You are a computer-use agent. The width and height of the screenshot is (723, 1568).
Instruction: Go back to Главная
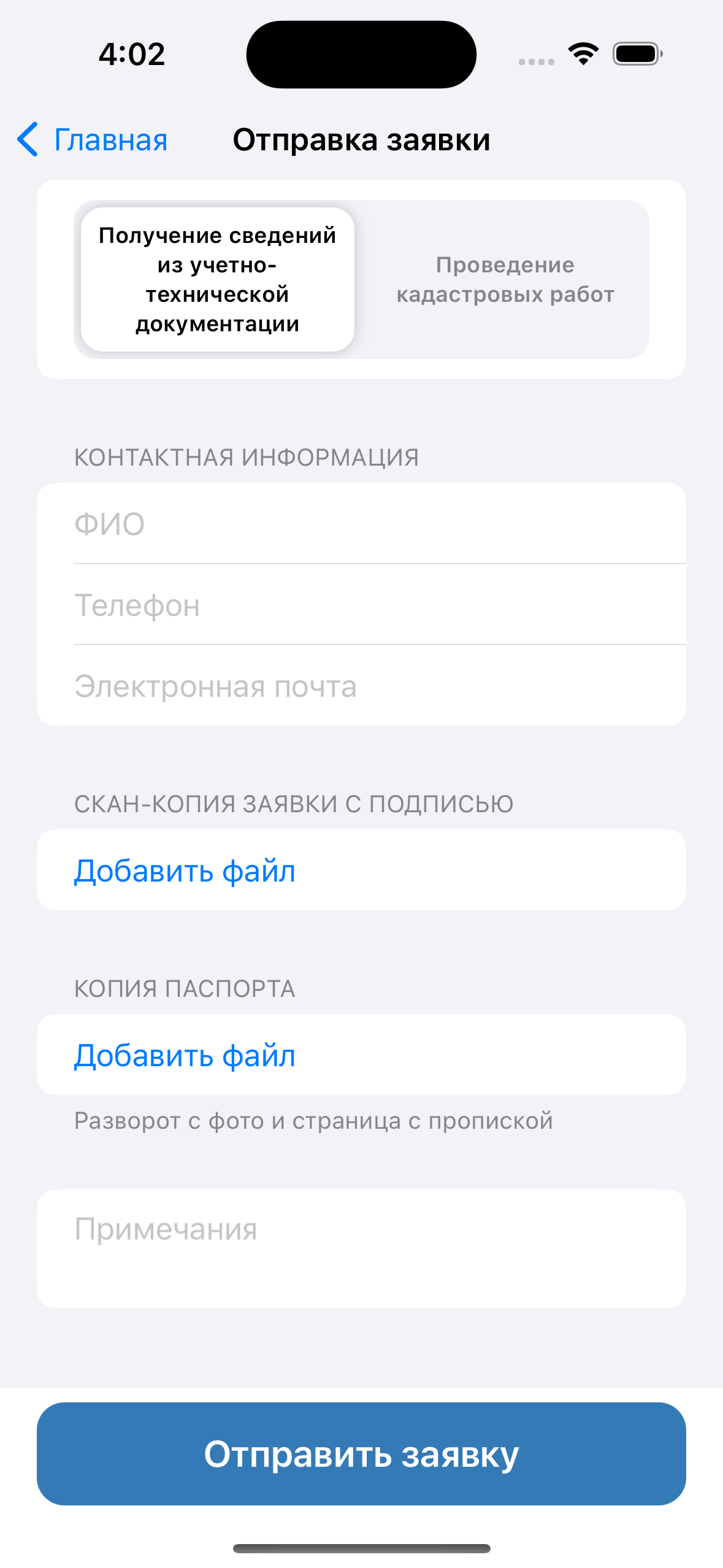click(x=93, y=140)
